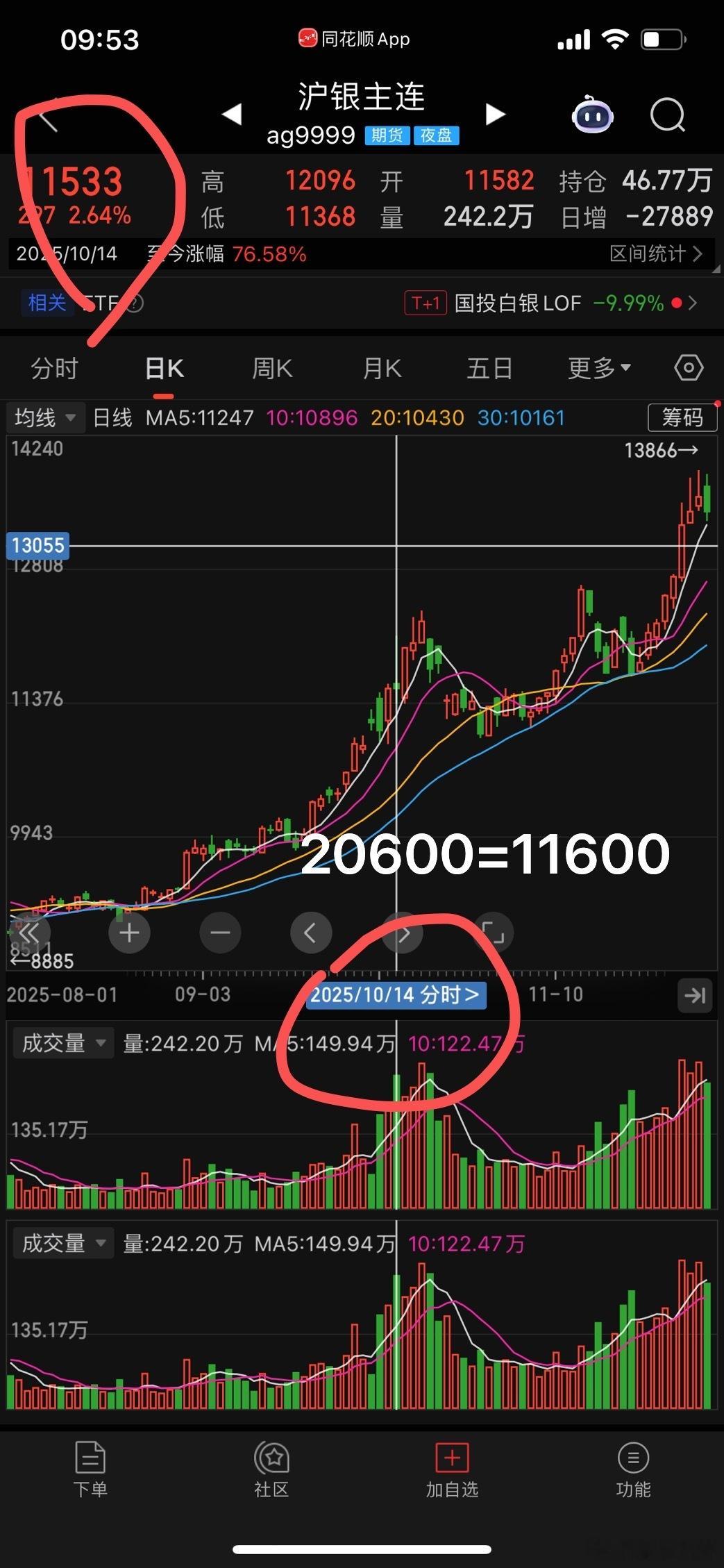Viewport: 724px width, 1568px height.
Task: Open the 成交量 indicator dropdown
Action: tap(62, 1042)
